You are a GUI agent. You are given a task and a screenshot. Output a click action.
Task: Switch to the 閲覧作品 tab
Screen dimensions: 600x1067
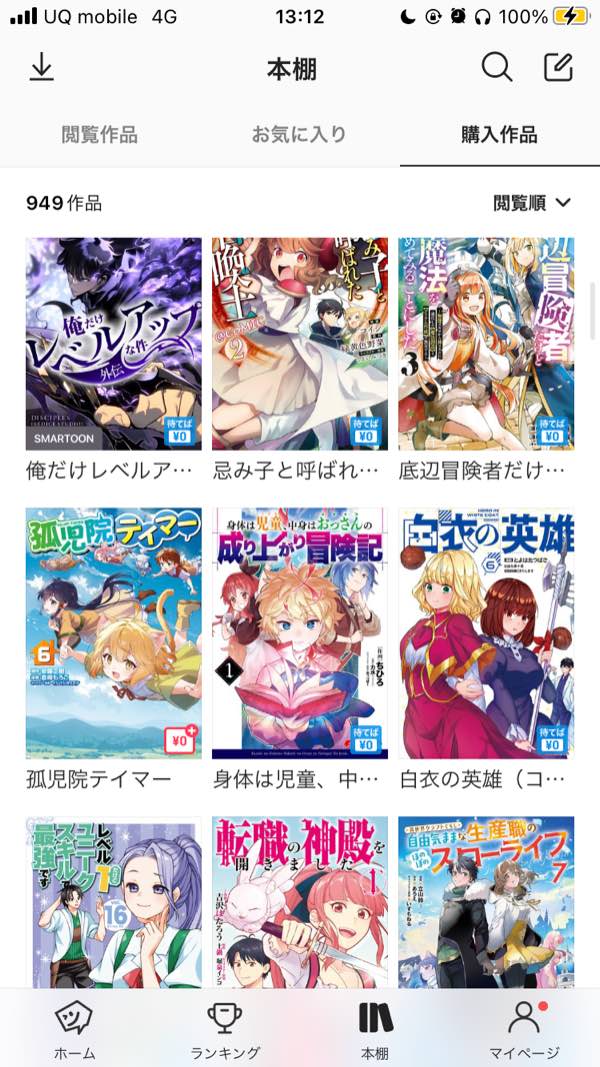(99, 135)
